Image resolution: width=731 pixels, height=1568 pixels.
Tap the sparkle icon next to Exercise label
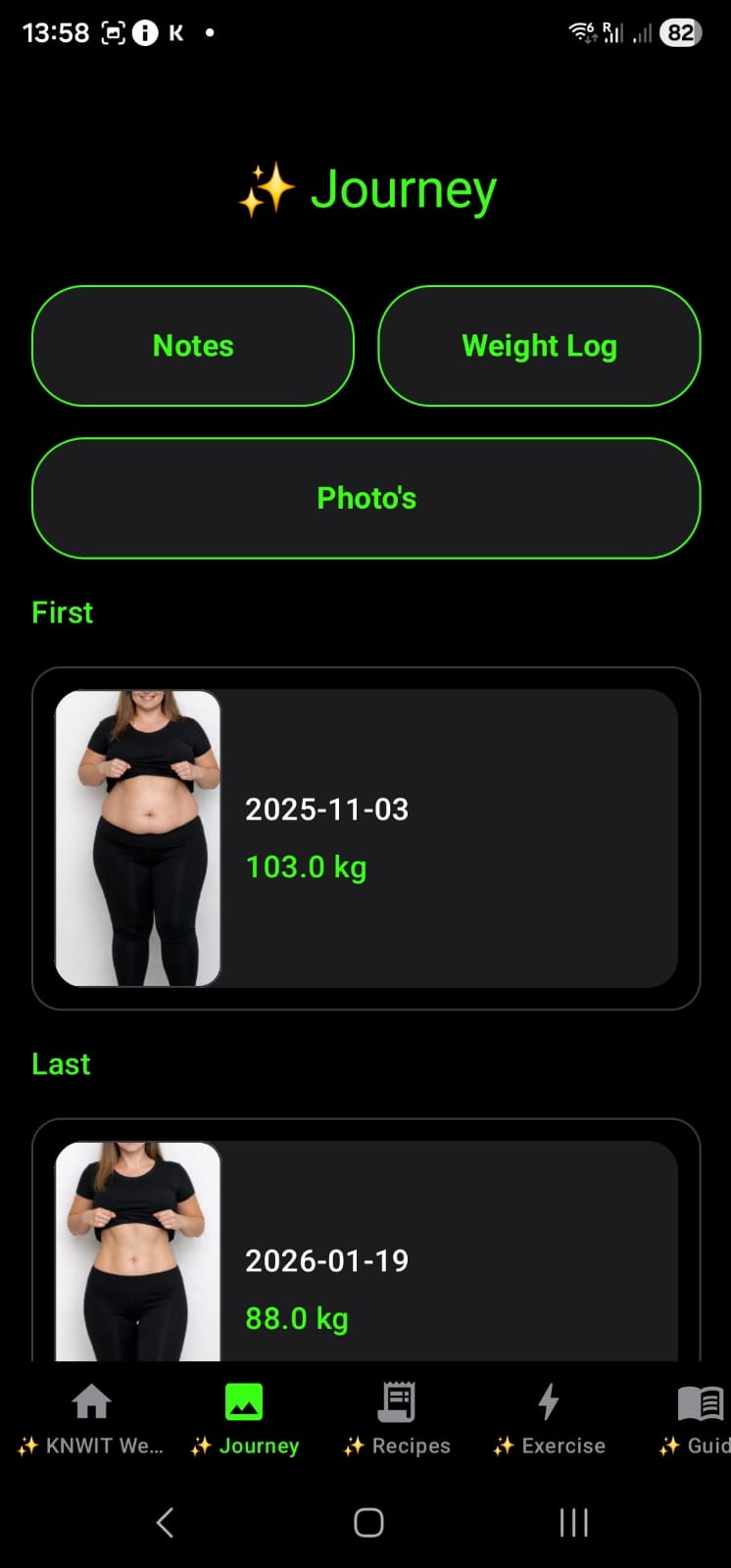[x=508, y=1445]
